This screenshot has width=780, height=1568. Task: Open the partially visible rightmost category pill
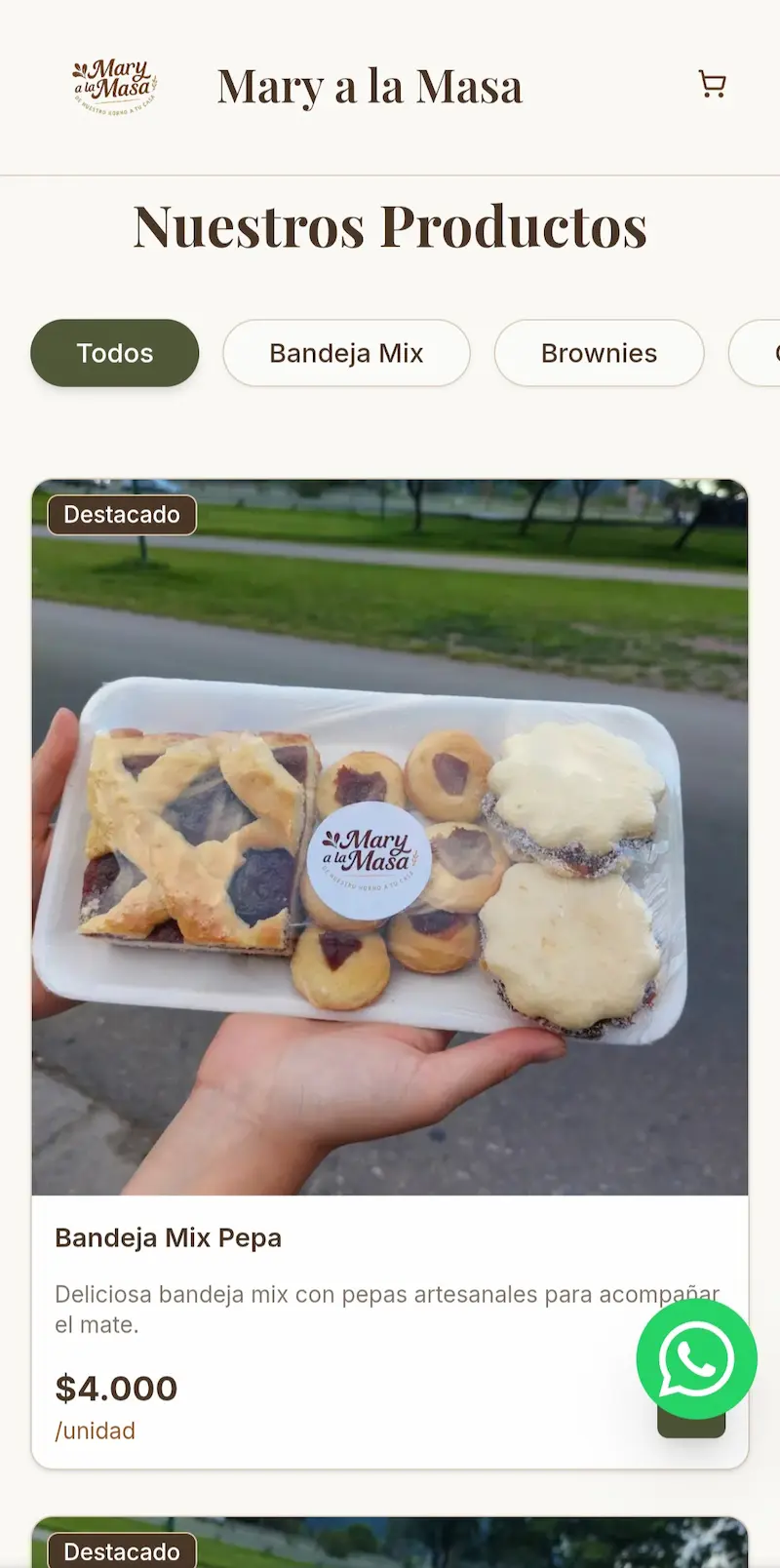coord(765,353)
